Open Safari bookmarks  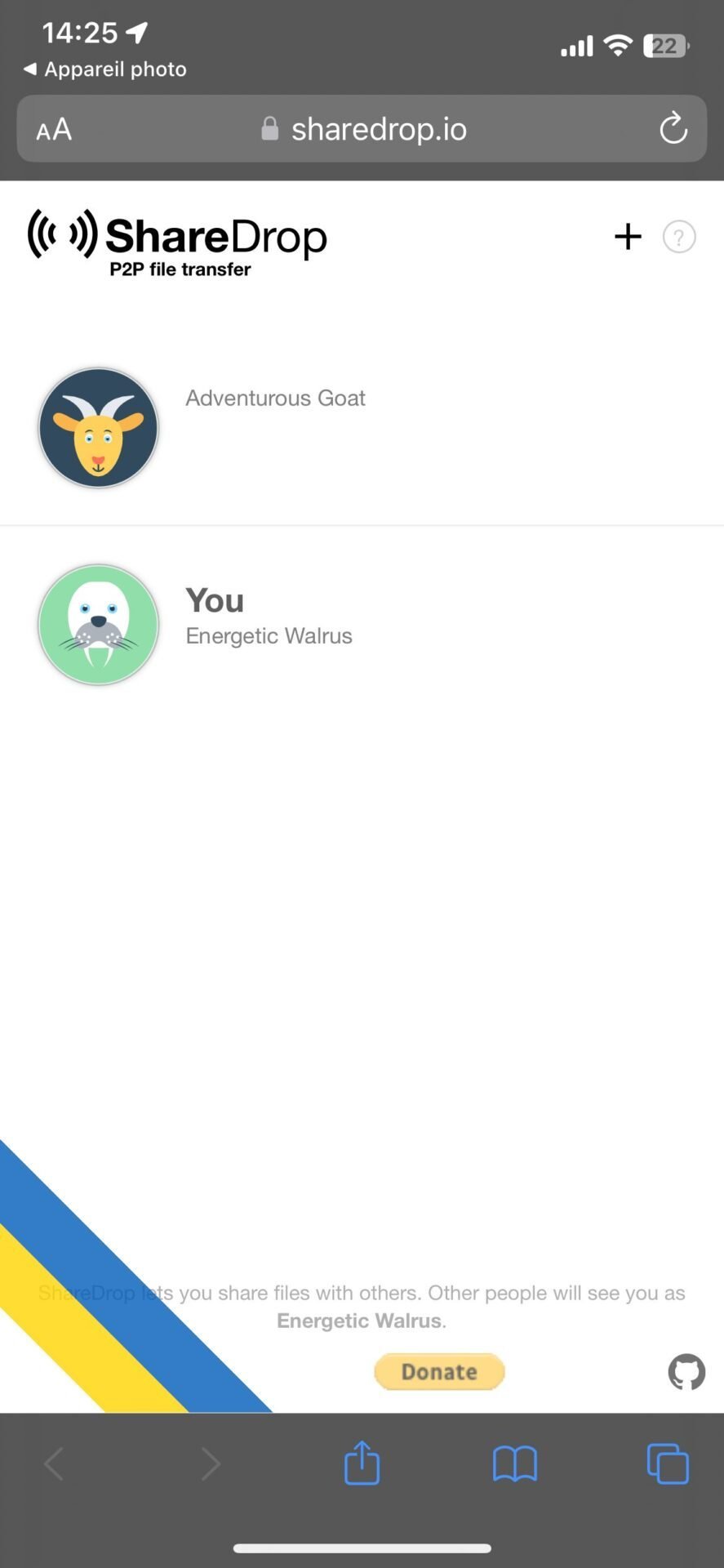pos(515,1463)
